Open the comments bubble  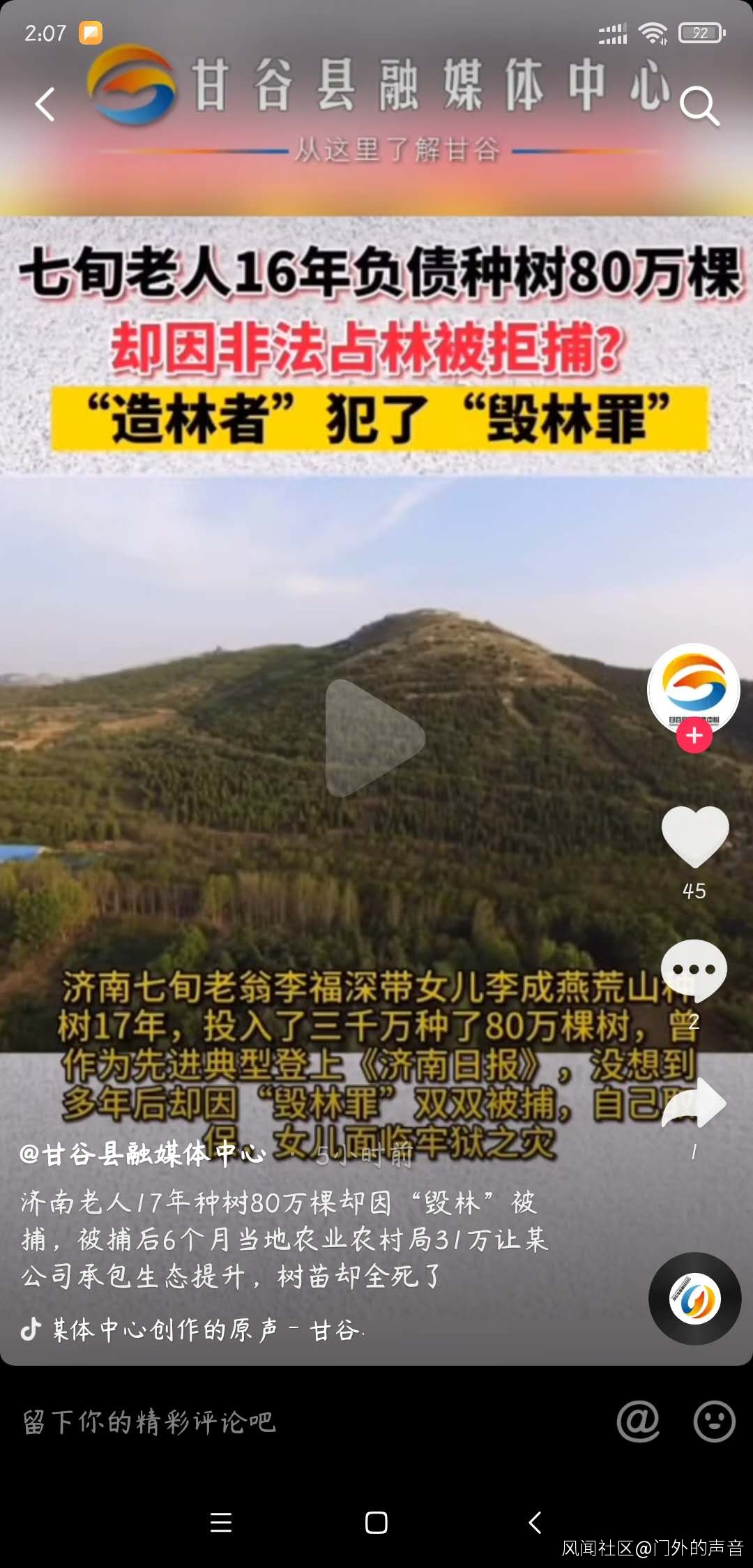tap(694, 970)
